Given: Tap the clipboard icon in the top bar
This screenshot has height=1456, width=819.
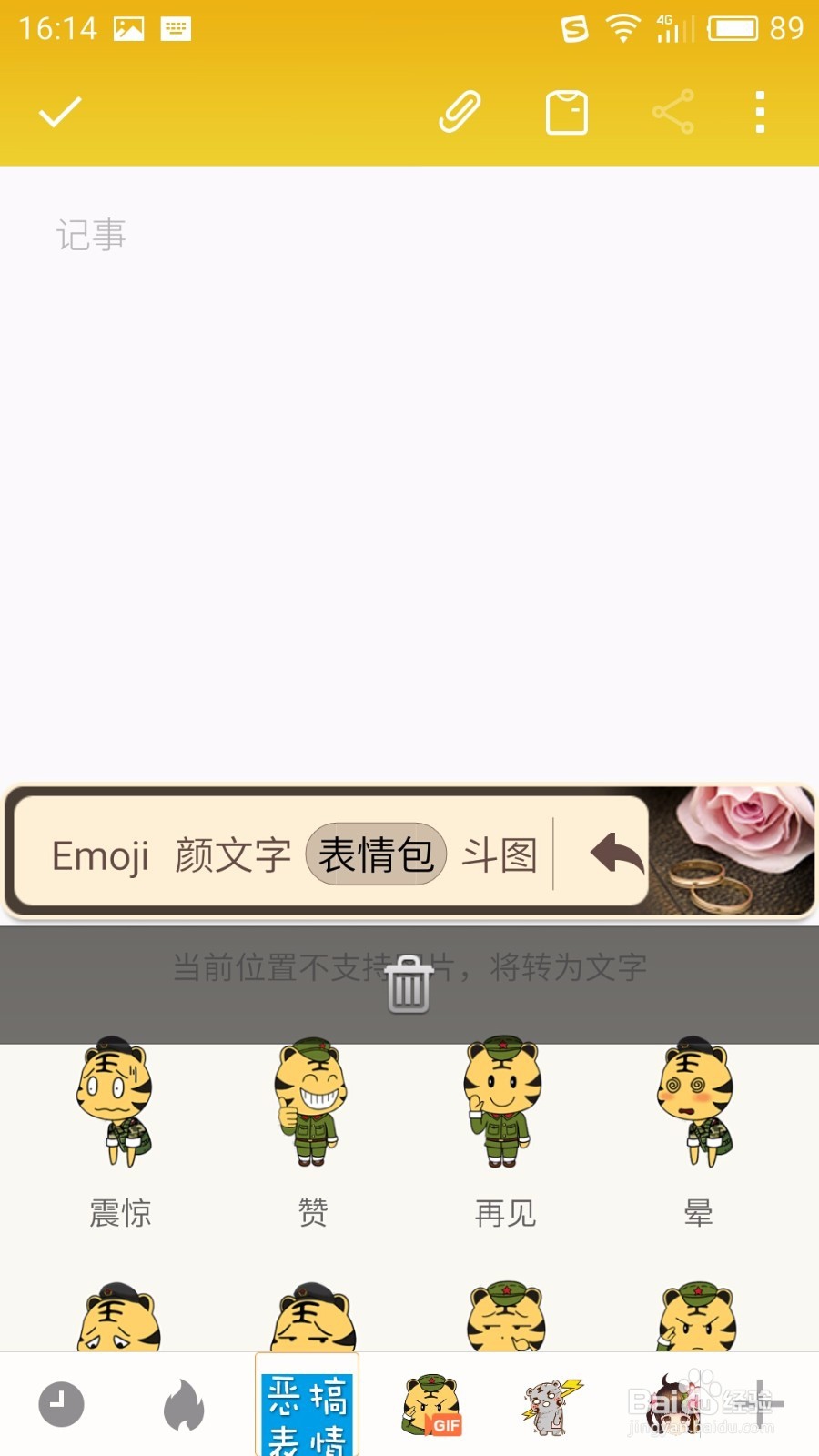Looking at the screenshot, I should (566, 113).
